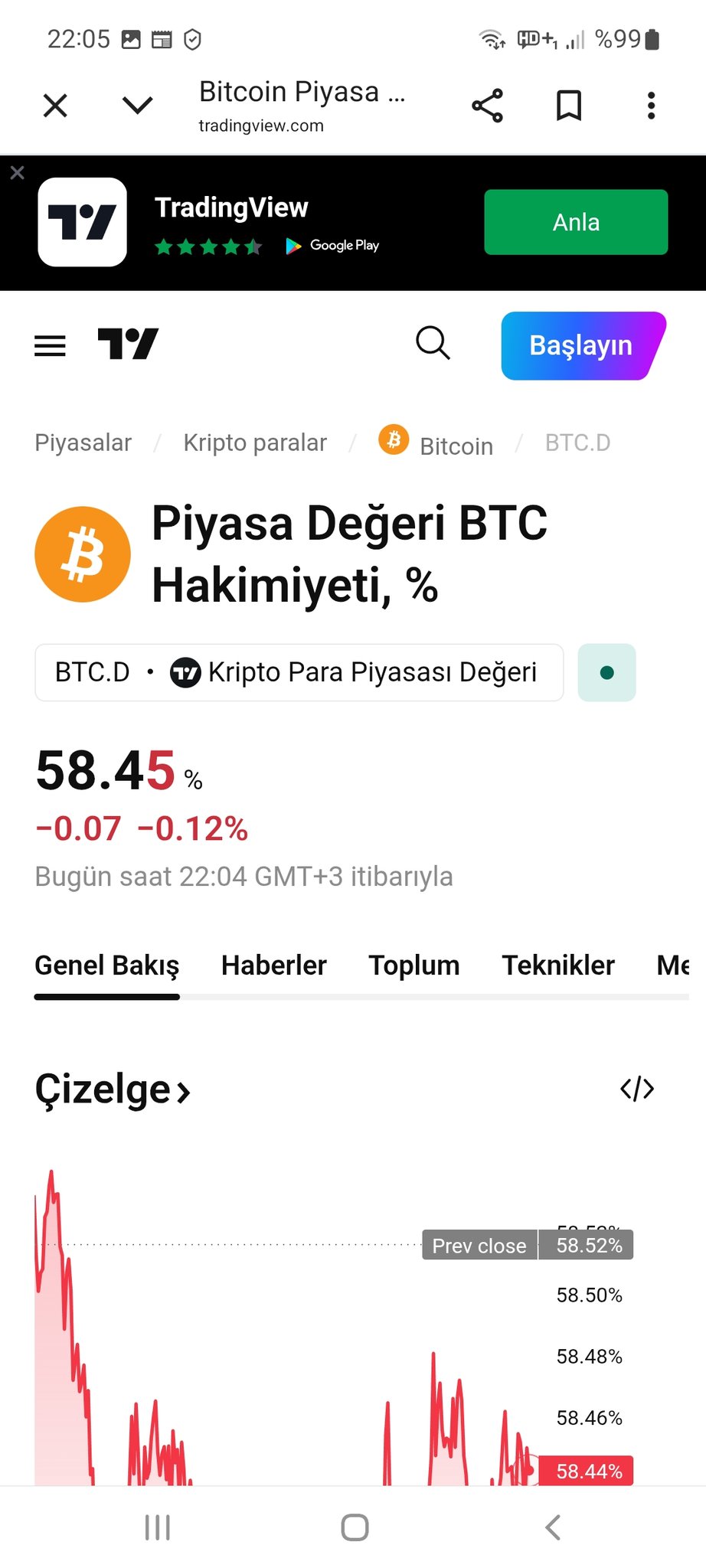Tap the green Anla button
Screen dimensions: 706x1568
pos(576,222)
